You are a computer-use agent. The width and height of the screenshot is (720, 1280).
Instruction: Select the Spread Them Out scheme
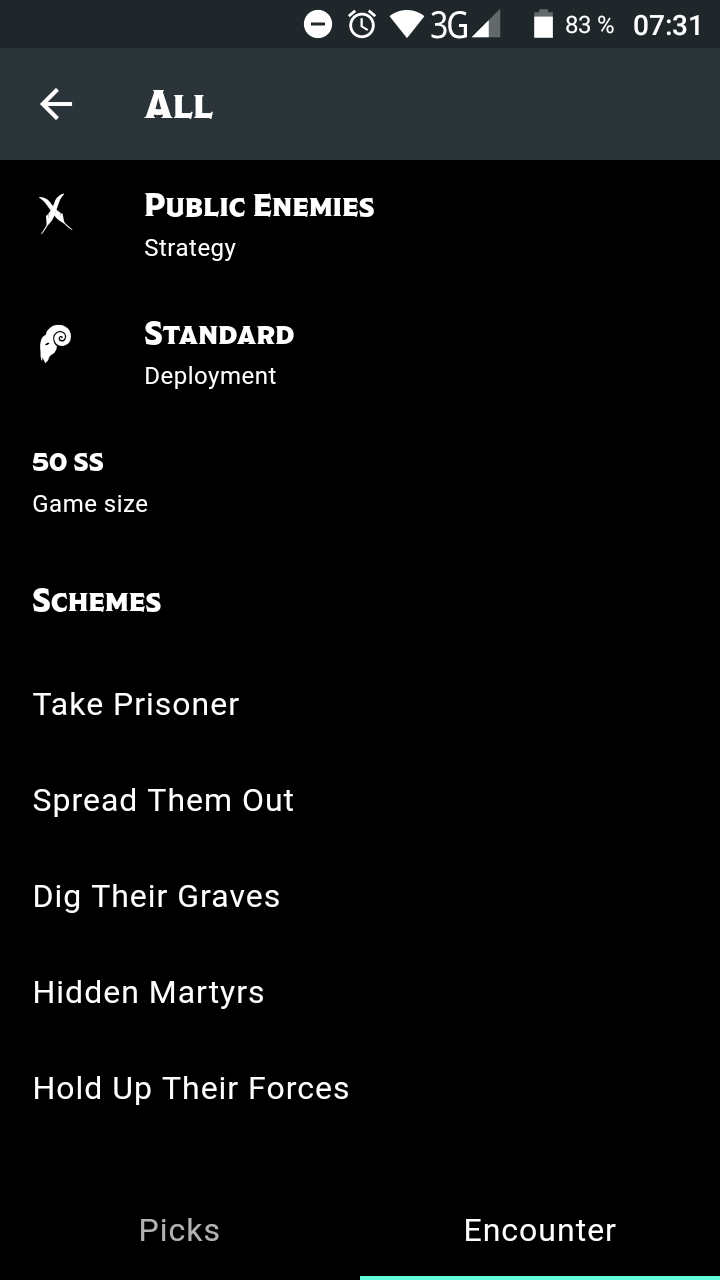click(x=163, y=800)
